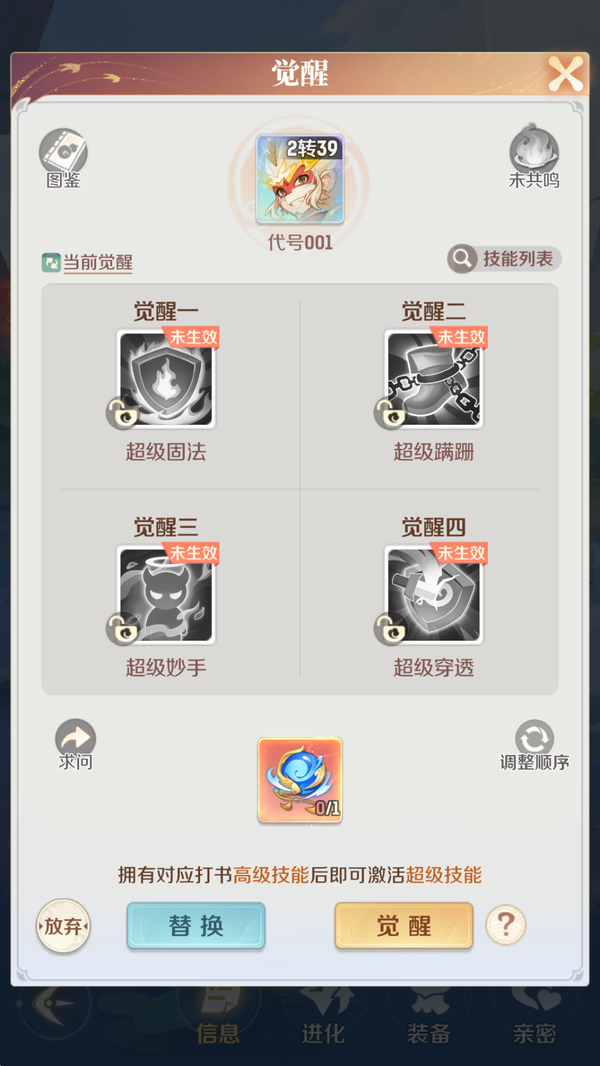Open the 图鉴 handbook icon
The image size is (600, 1066).
[x=64, y=153]
